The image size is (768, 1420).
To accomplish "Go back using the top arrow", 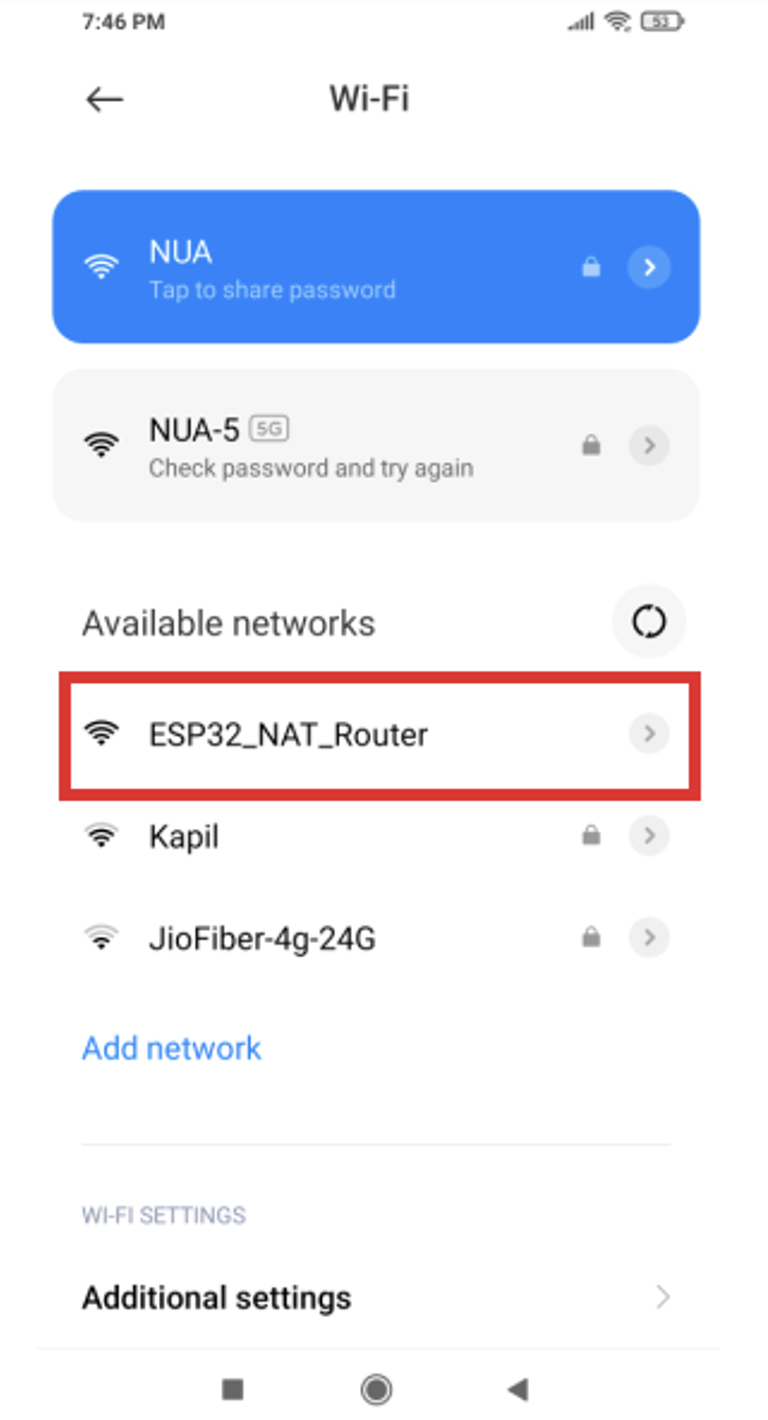I will [x=104, y=99].
